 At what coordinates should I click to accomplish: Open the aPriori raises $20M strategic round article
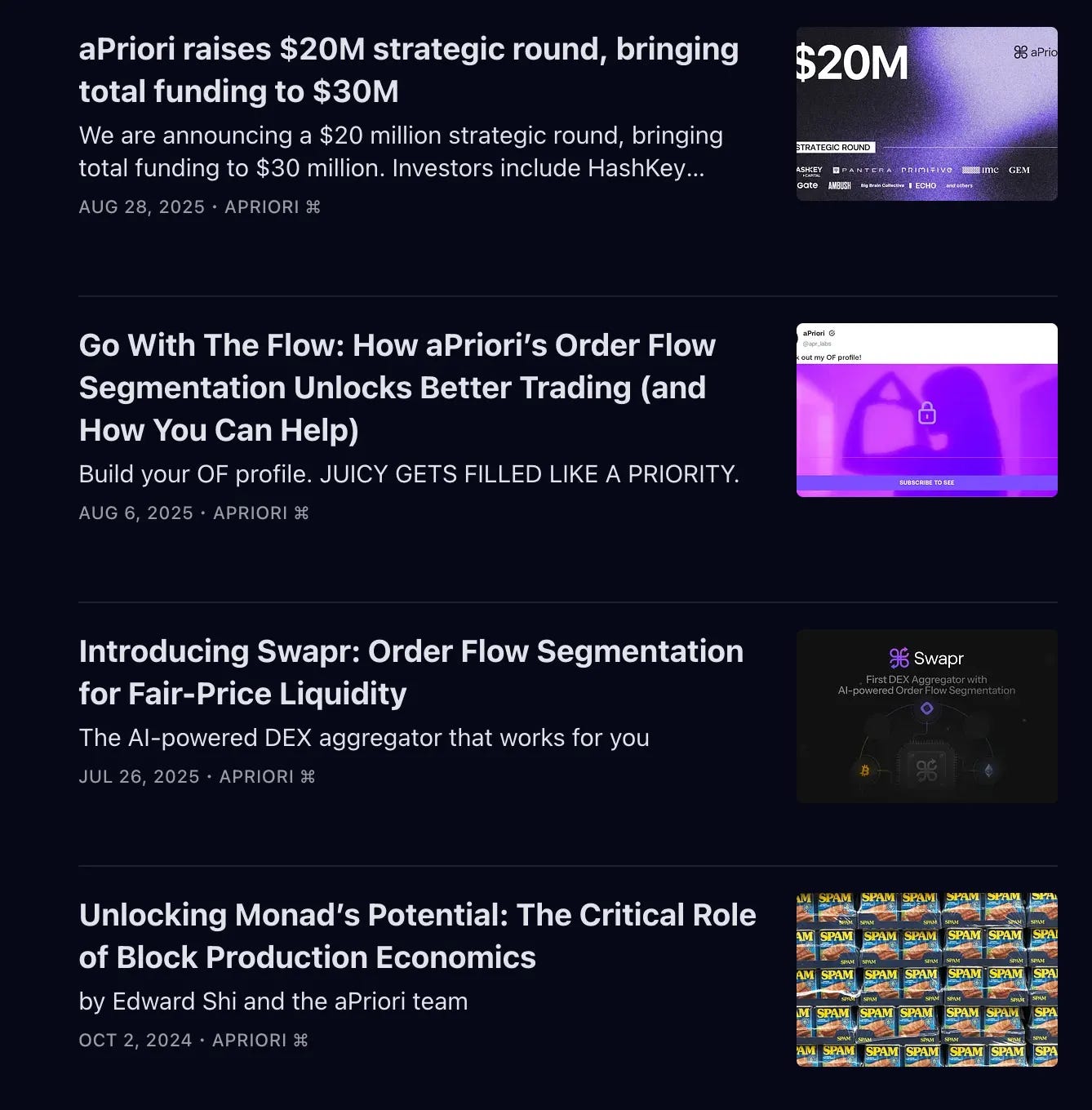click(x=409, y=70)
